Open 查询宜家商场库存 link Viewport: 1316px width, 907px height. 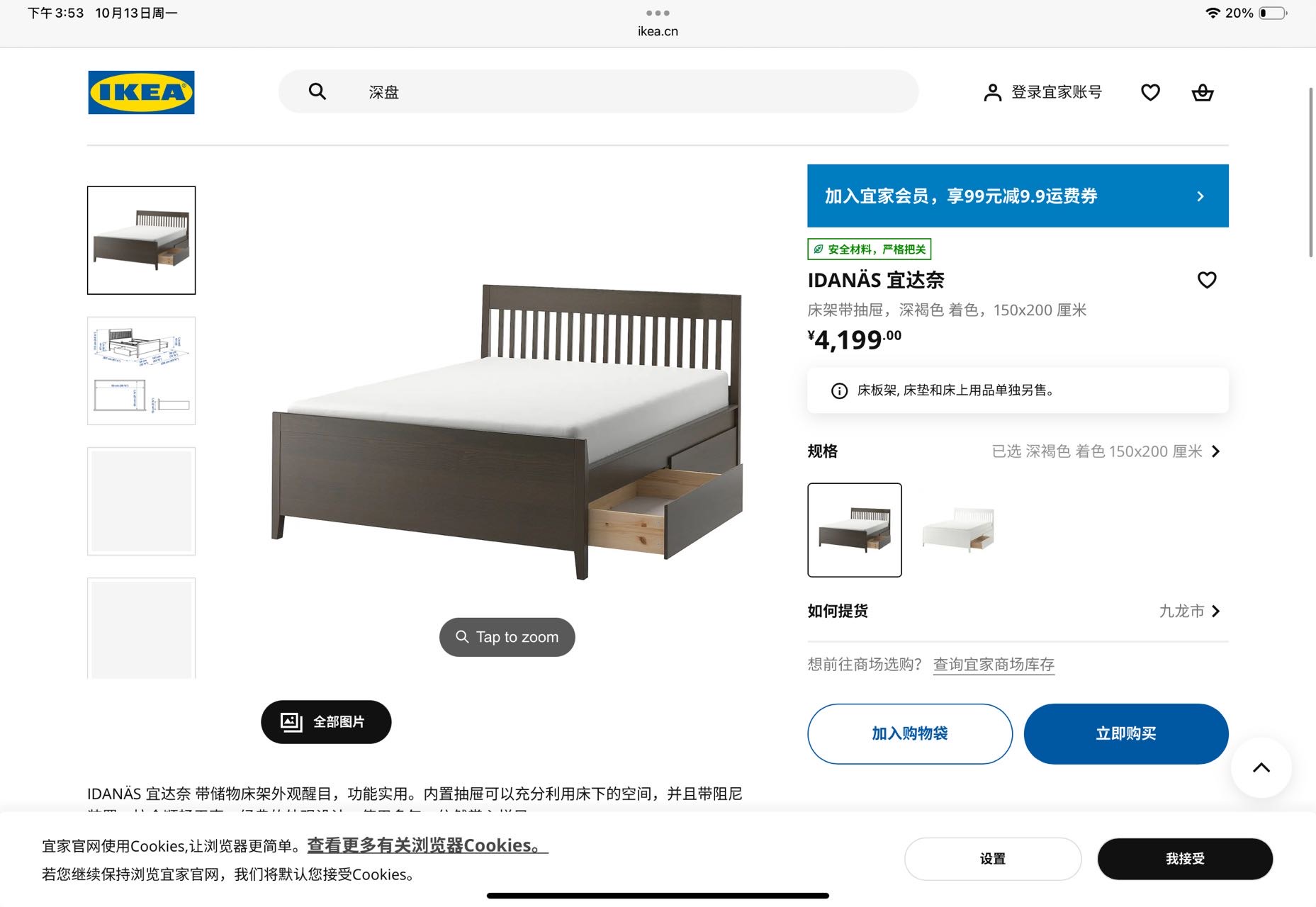click(x=993, y=665)
